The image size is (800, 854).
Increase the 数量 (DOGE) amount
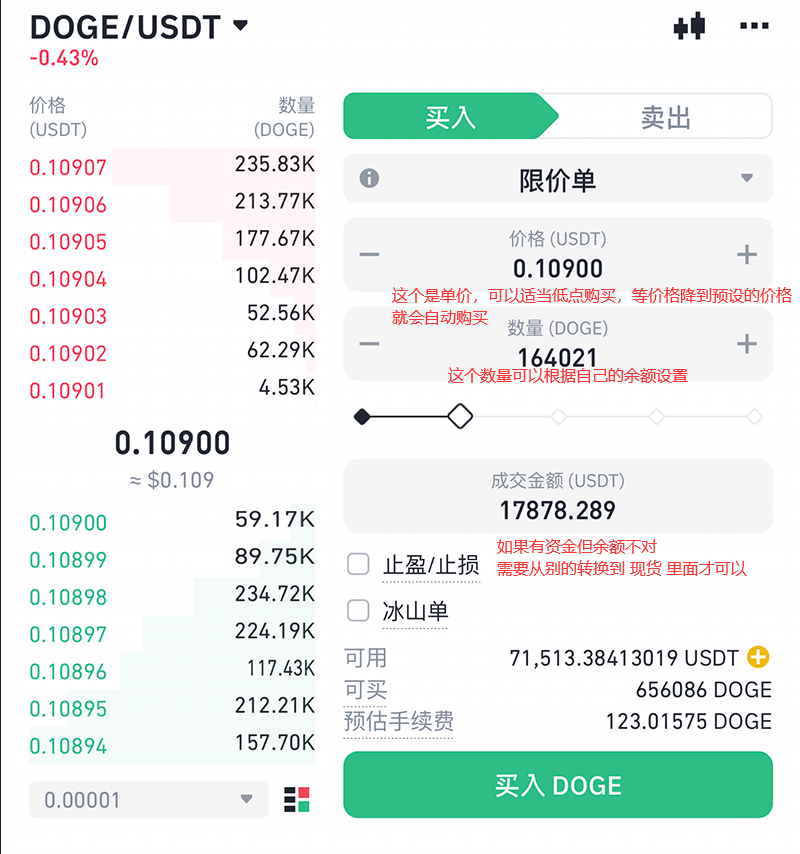(x=746, y=344)
